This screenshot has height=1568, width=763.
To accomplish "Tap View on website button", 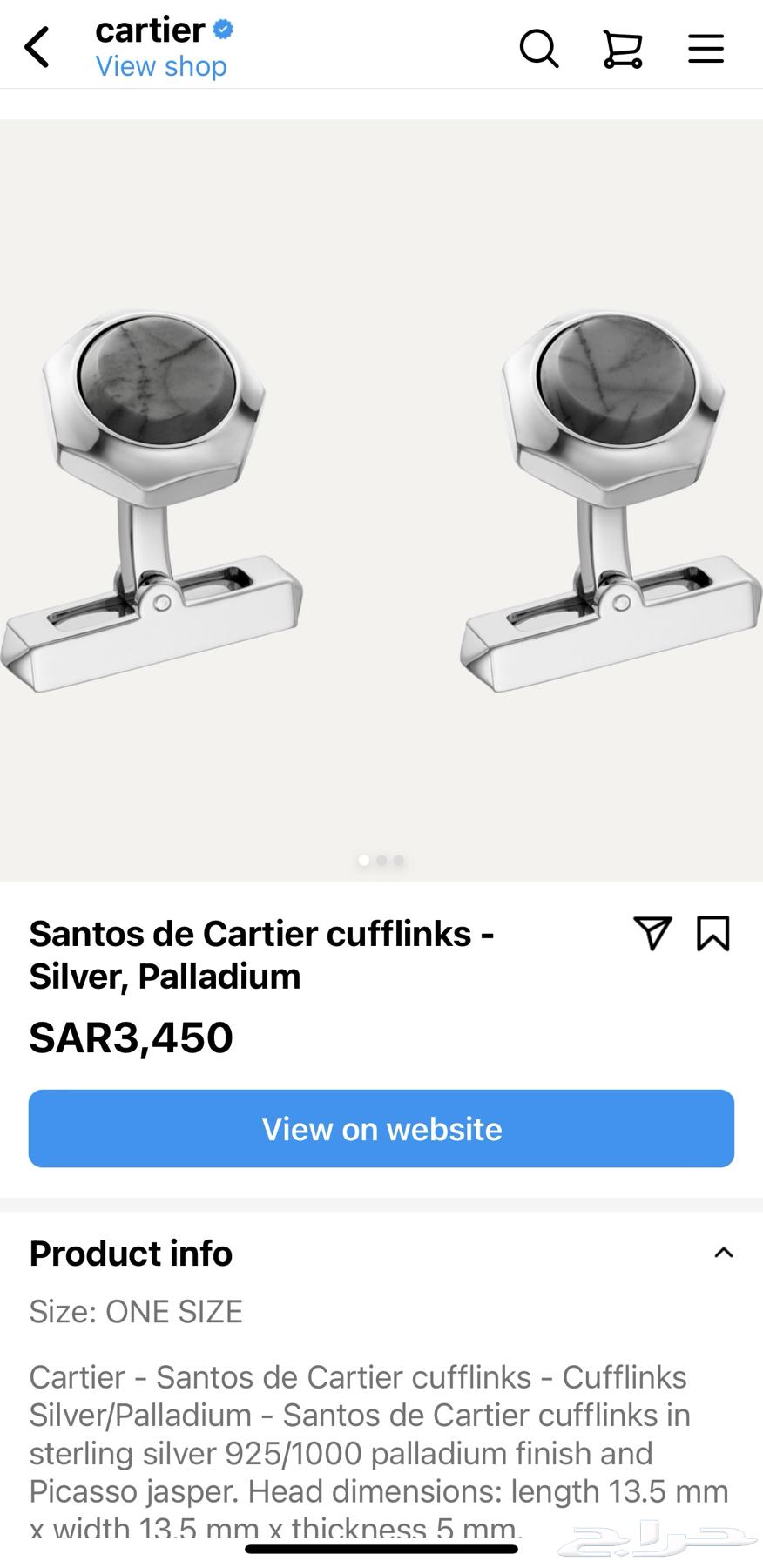I will point(381,1128).
